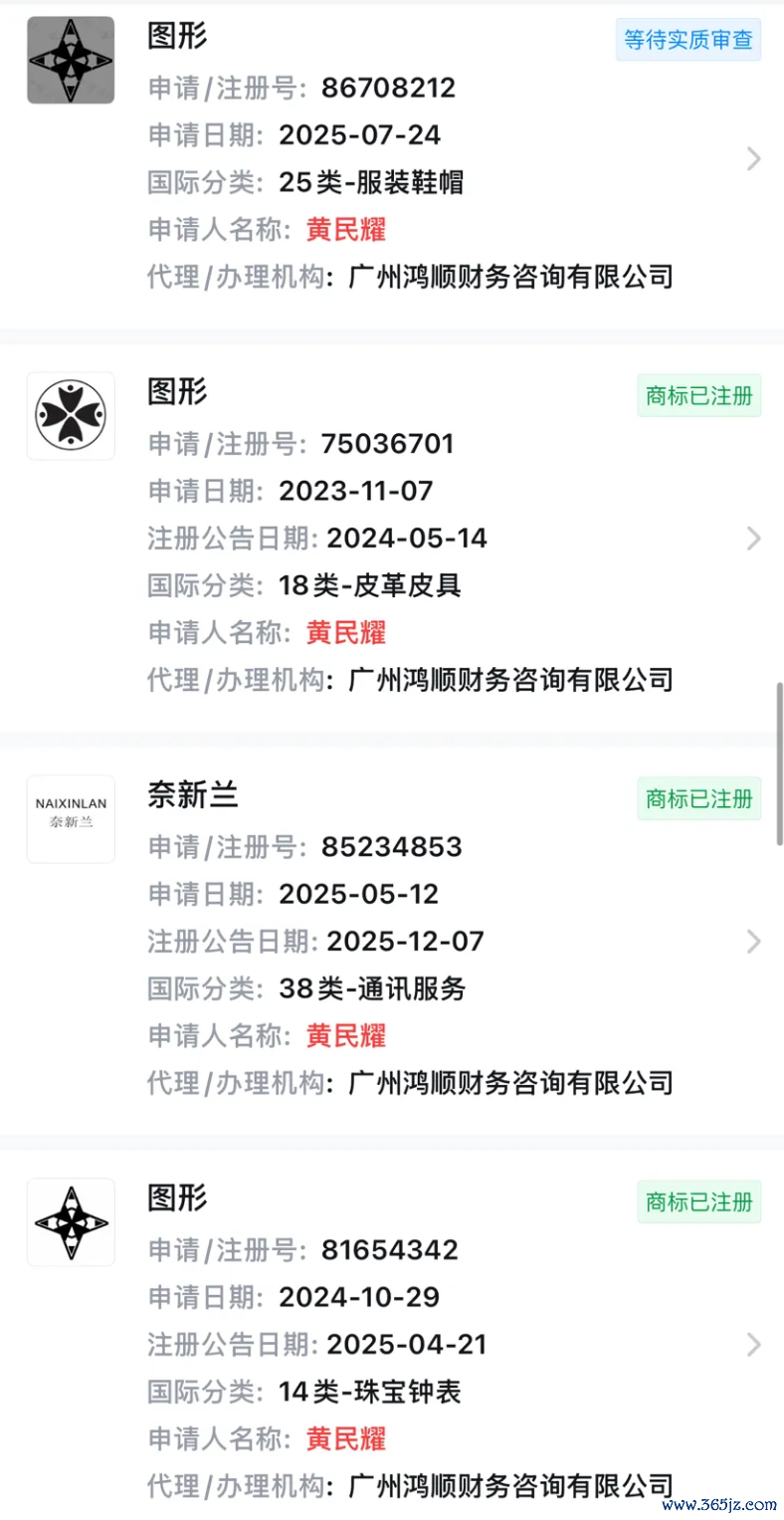The width and height of the screenshot is (784, 1520).
Task: Open trademark record number 81654342
Action: click(x=392, y=1335)
